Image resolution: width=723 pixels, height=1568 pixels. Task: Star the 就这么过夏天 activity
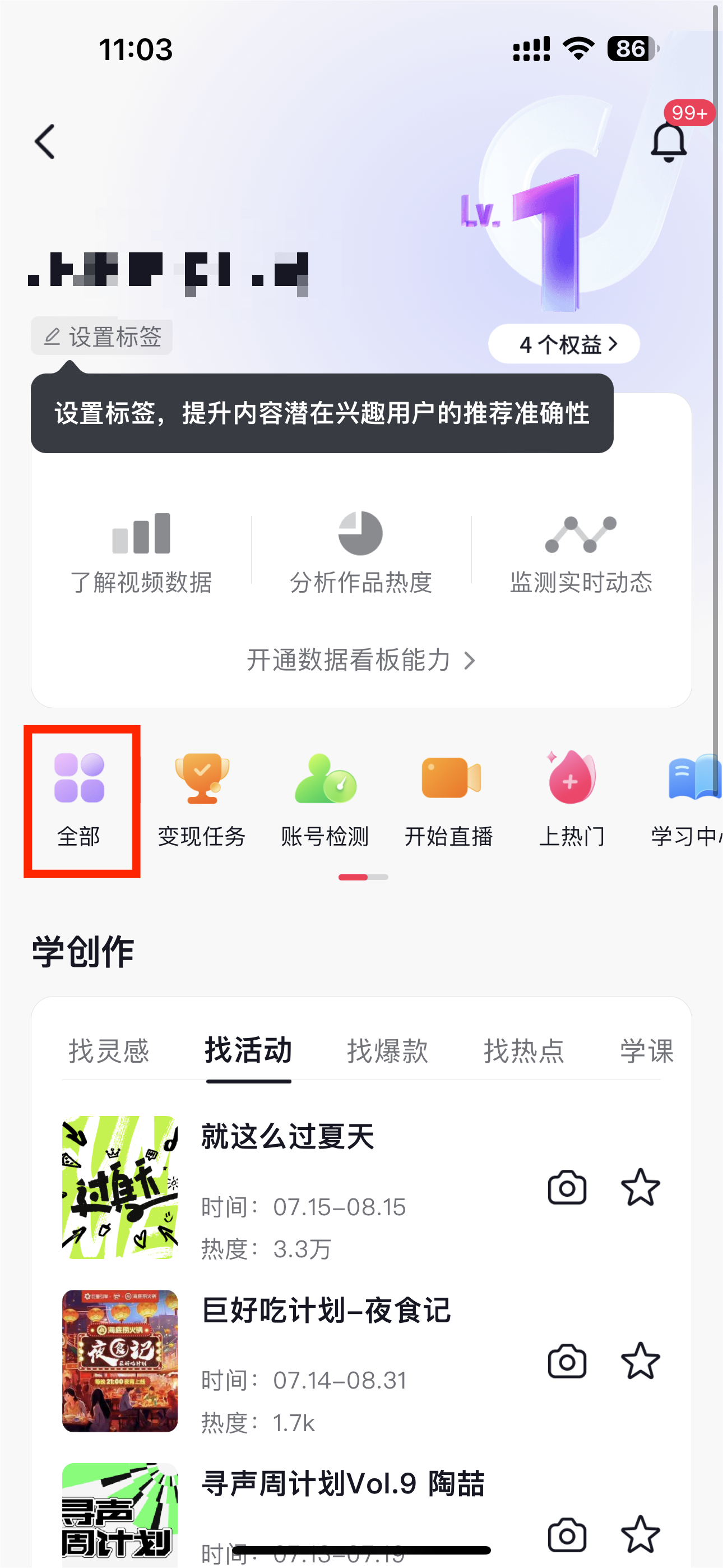click(640, 1187)
